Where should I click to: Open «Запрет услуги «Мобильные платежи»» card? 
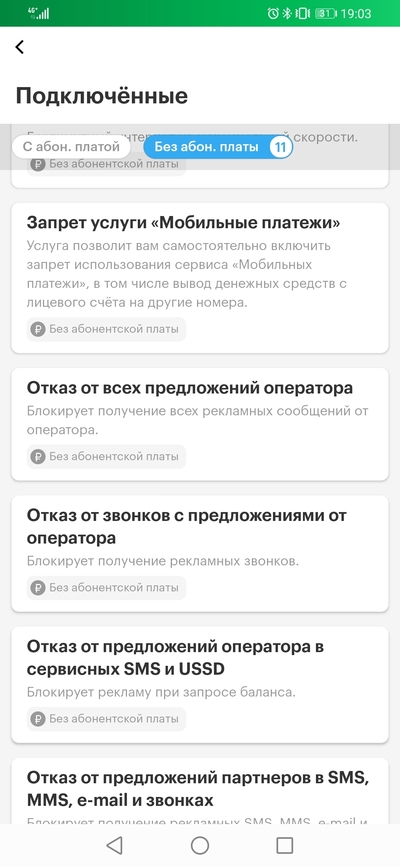(200, 278)
